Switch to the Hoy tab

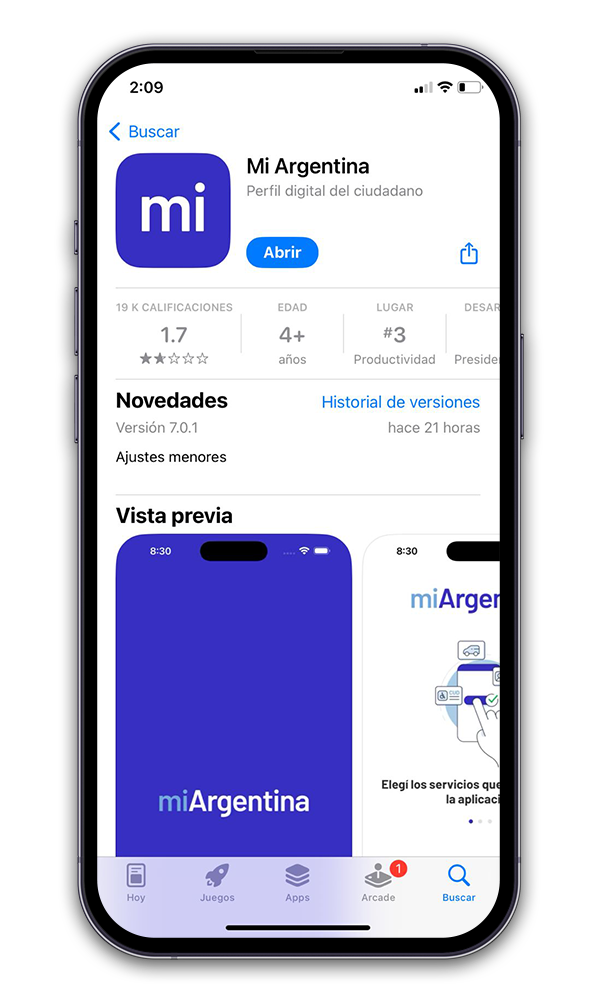[136, 883]
